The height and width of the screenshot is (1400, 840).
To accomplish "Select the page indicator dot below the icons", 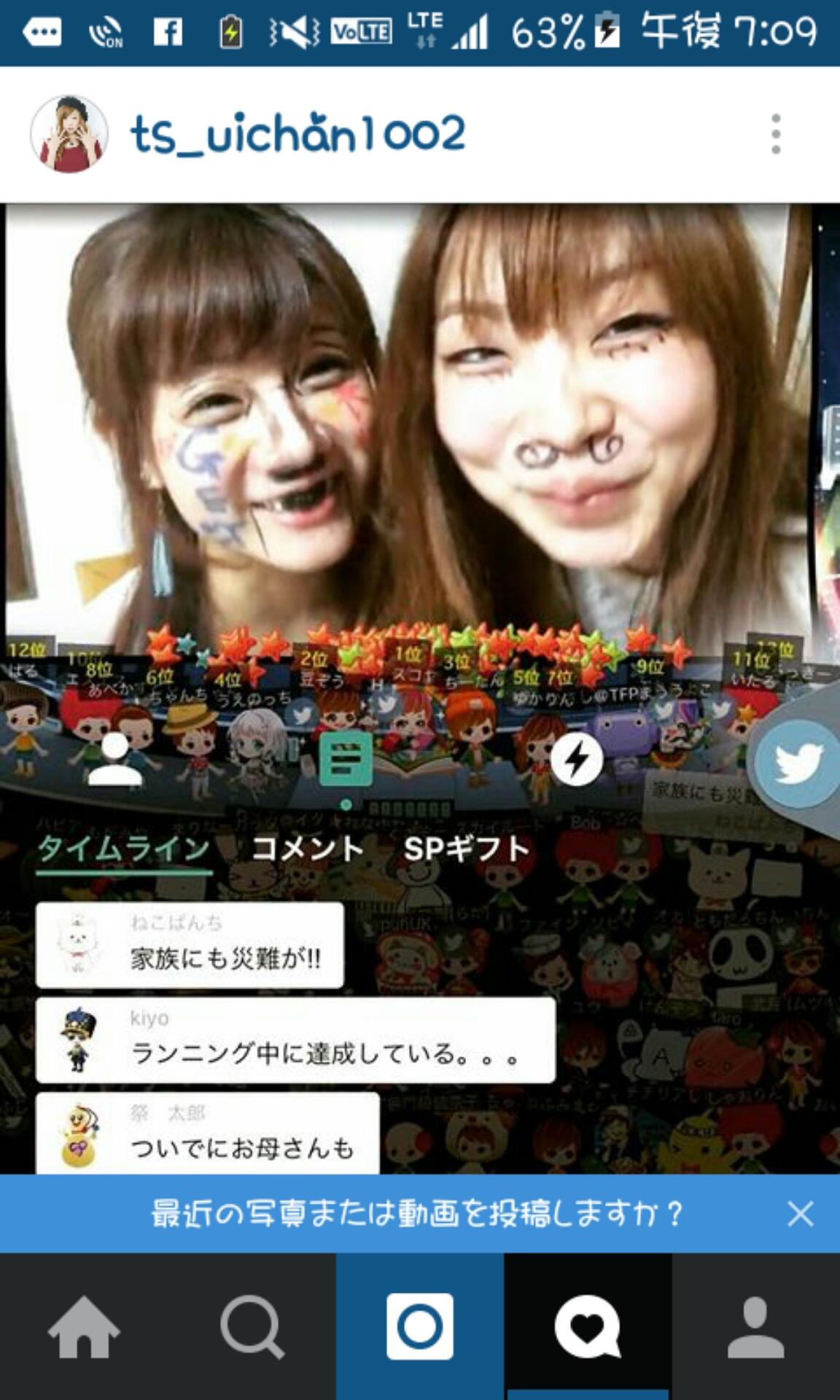I will (343, 806).
